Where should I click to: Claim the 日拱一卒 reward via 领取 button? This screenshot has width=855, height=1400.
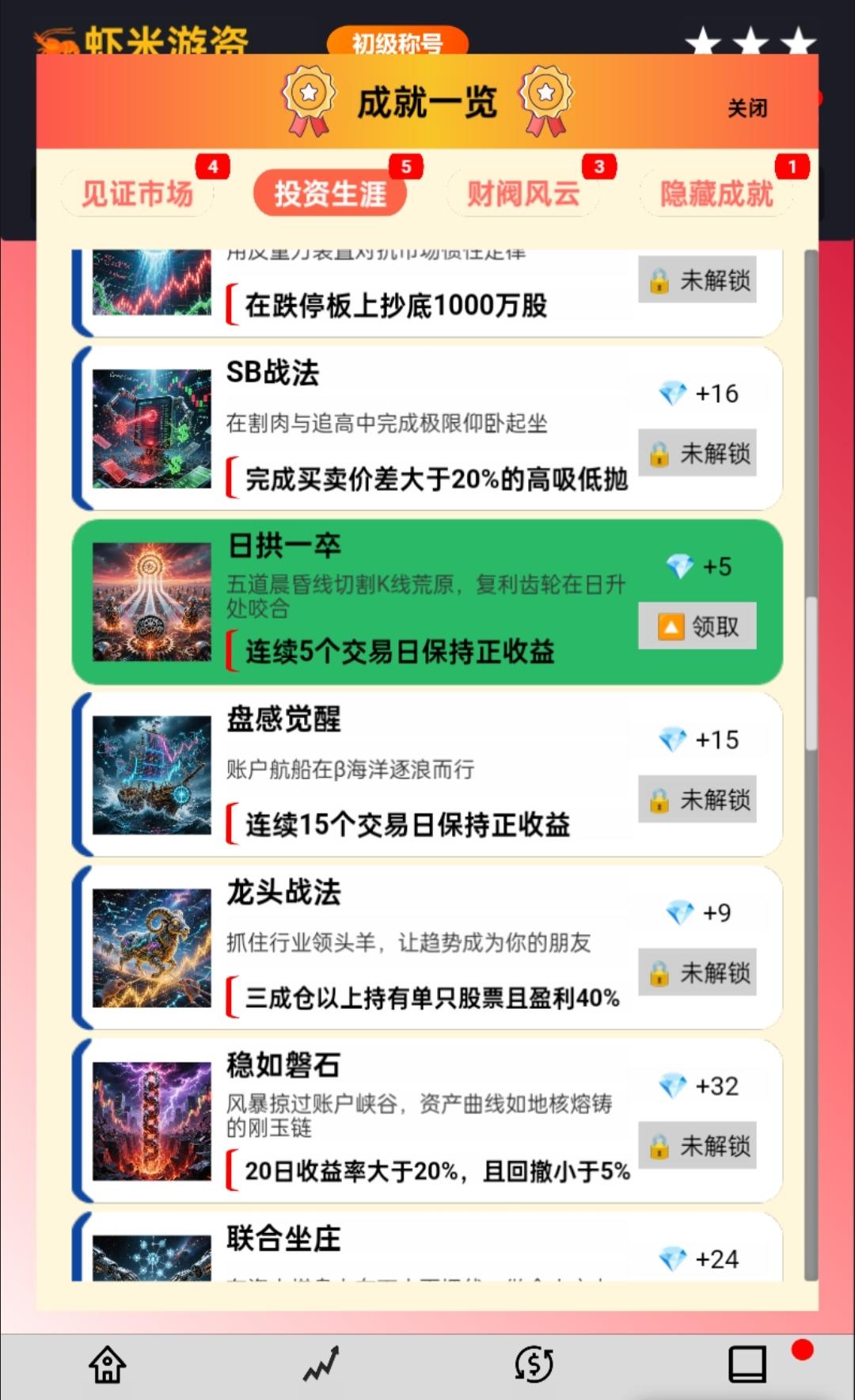click(697, 626)
